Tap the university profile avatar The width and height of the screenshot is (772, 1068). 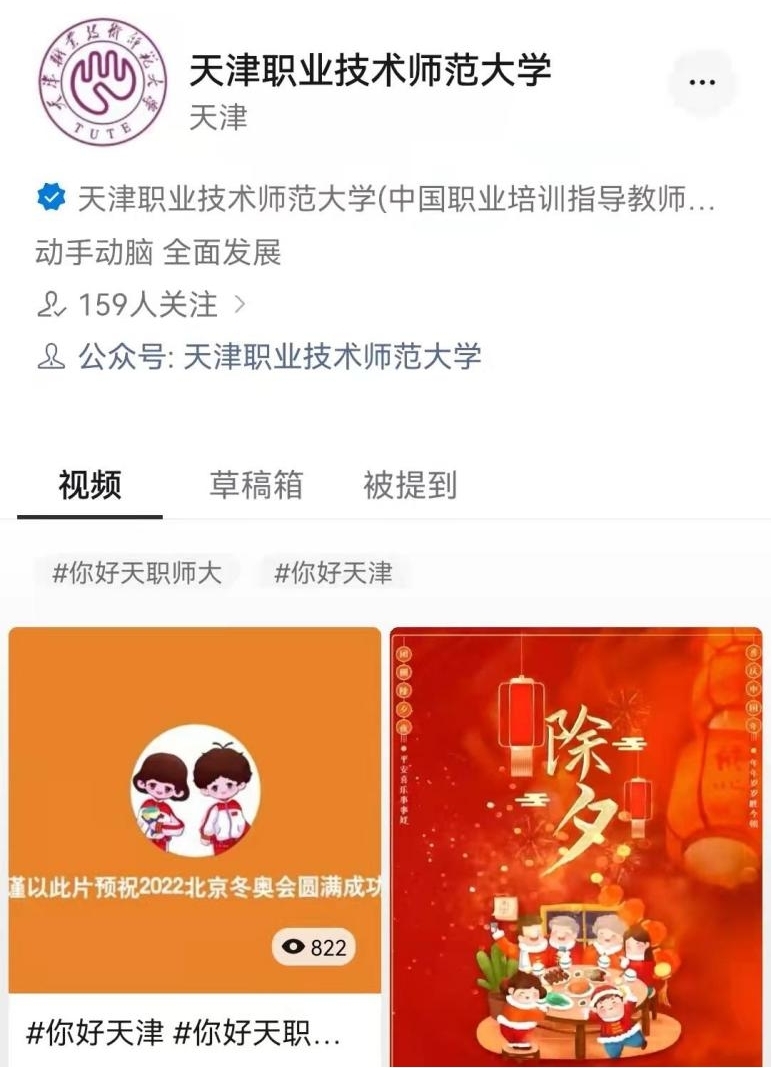pyautogui.click(x=103, y=82)
